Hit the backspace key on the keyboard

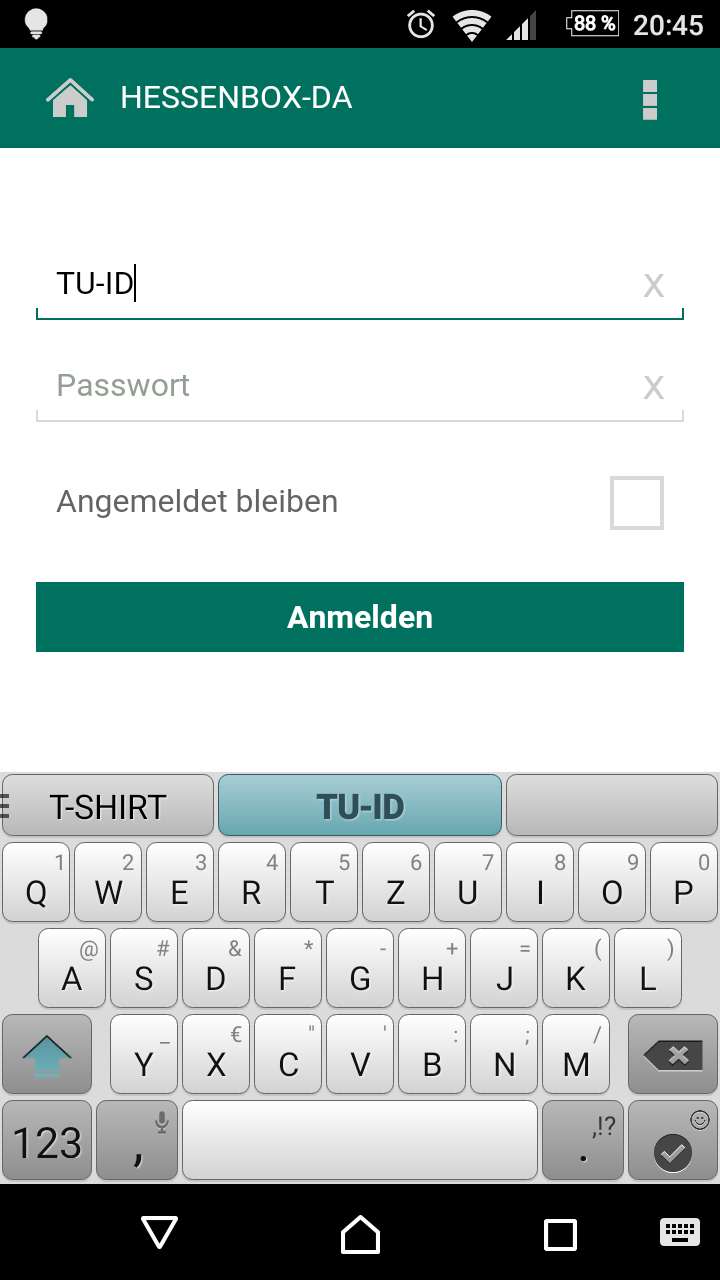[x=673, y=1054]
